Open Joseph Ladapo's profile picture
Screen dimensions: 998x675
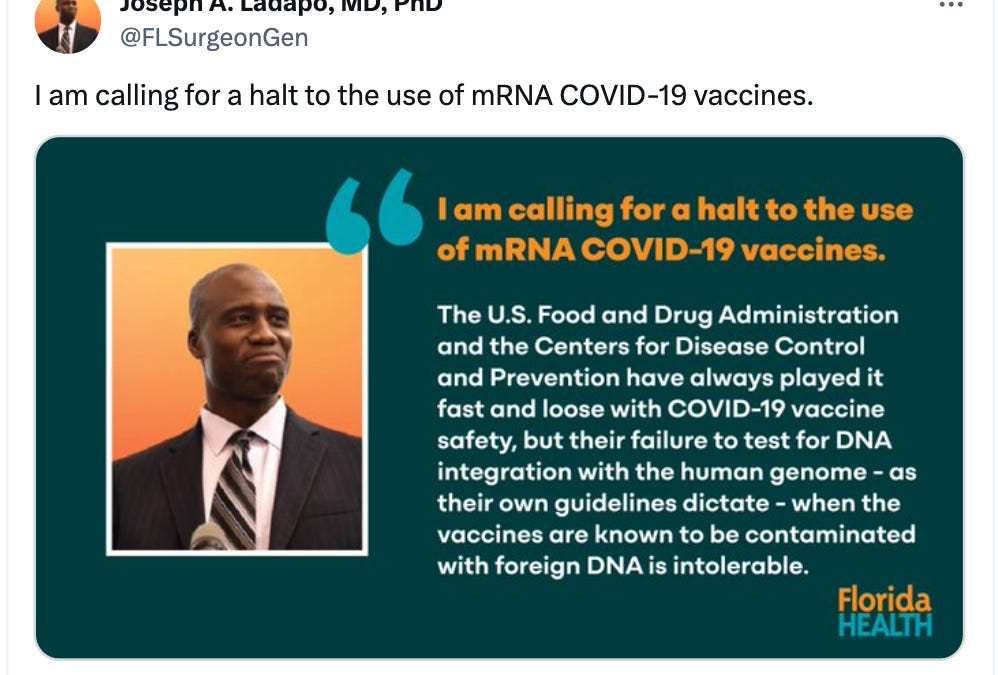coord(67,23)
